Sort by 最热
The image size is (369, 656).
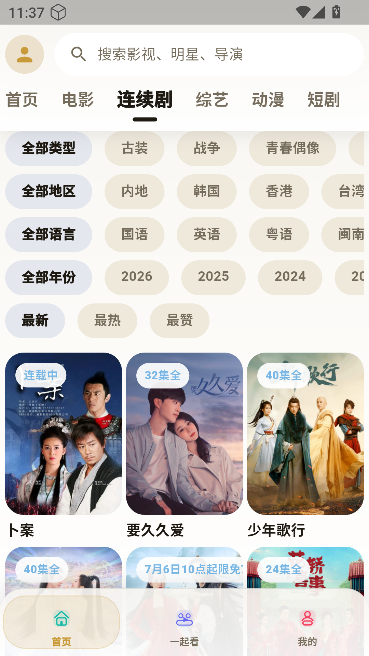tap(107, 320)
